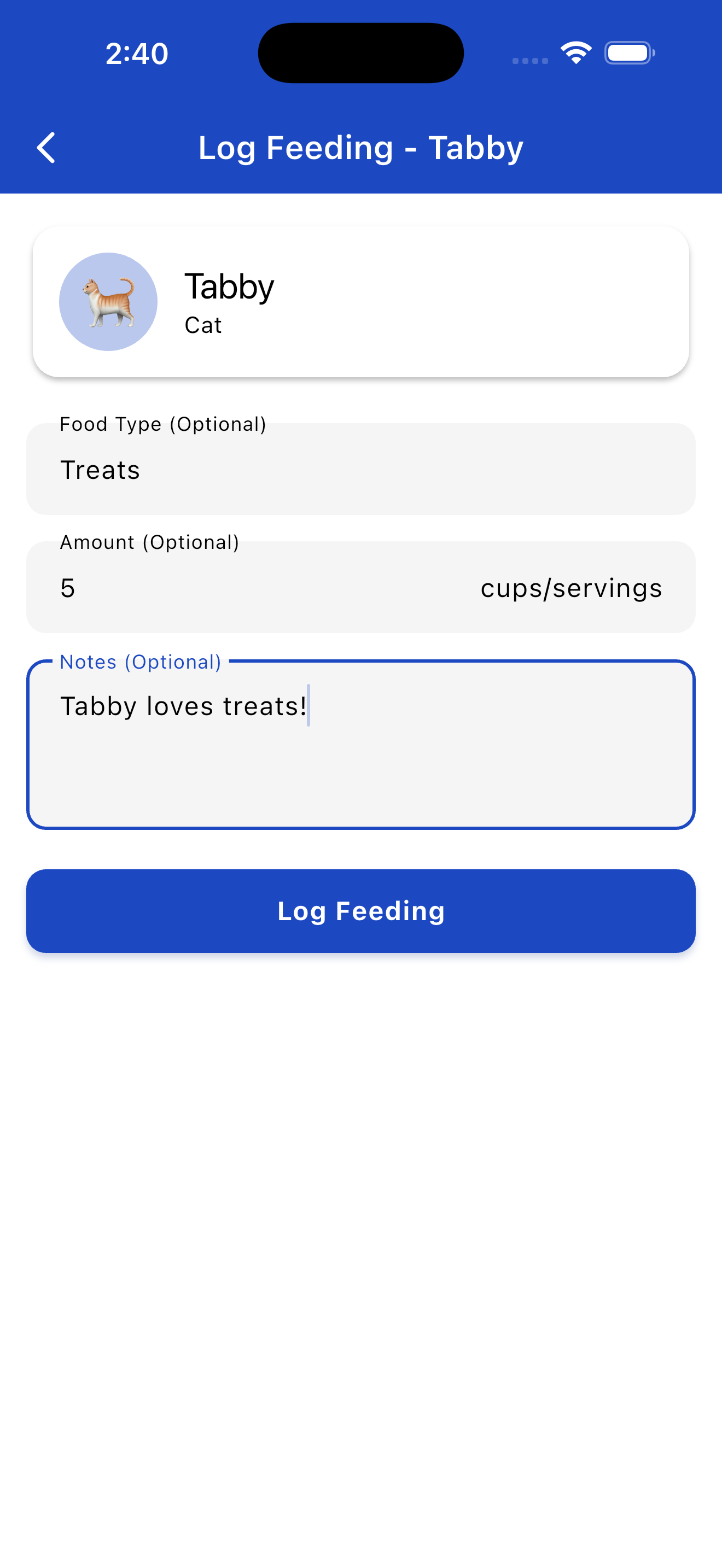Click the Food Type (Optional) label
722x1568 pixels.
point(163,424)
